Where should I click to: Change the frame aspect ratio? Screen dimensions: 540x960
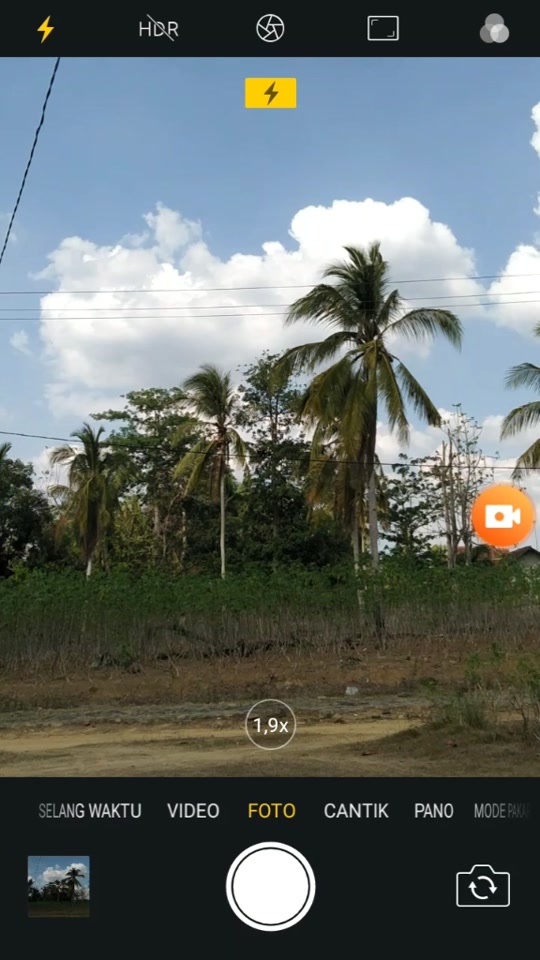click(x=383, y=28)
